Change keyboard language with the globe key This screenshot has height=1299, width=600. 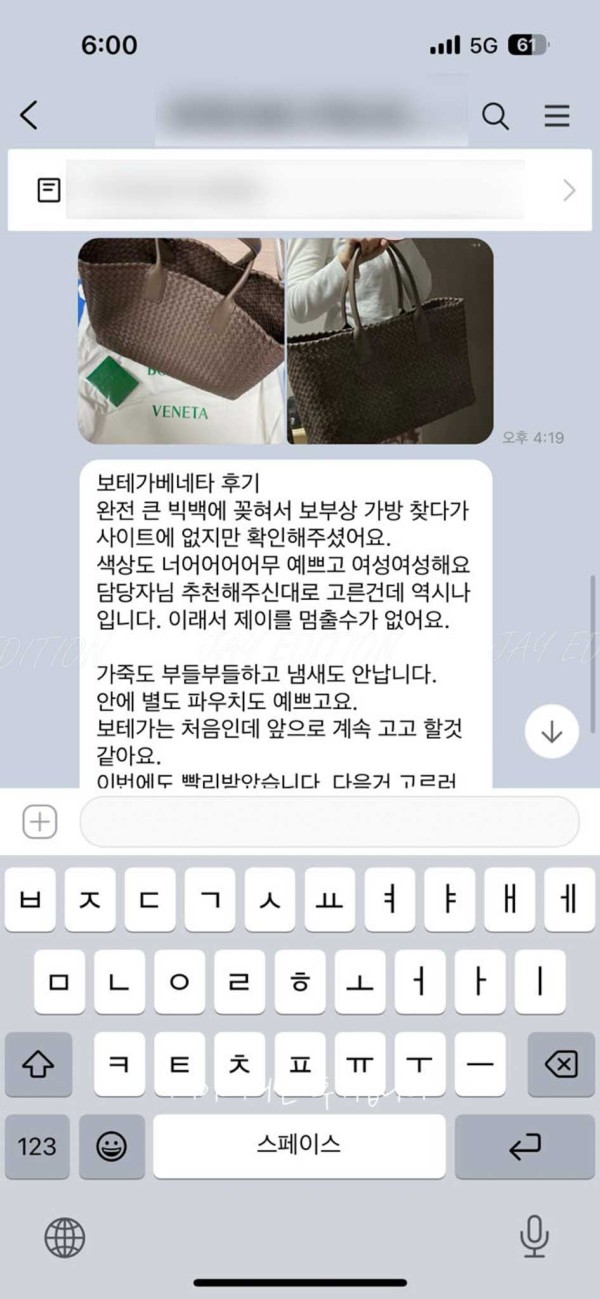tap(65, 1238)
